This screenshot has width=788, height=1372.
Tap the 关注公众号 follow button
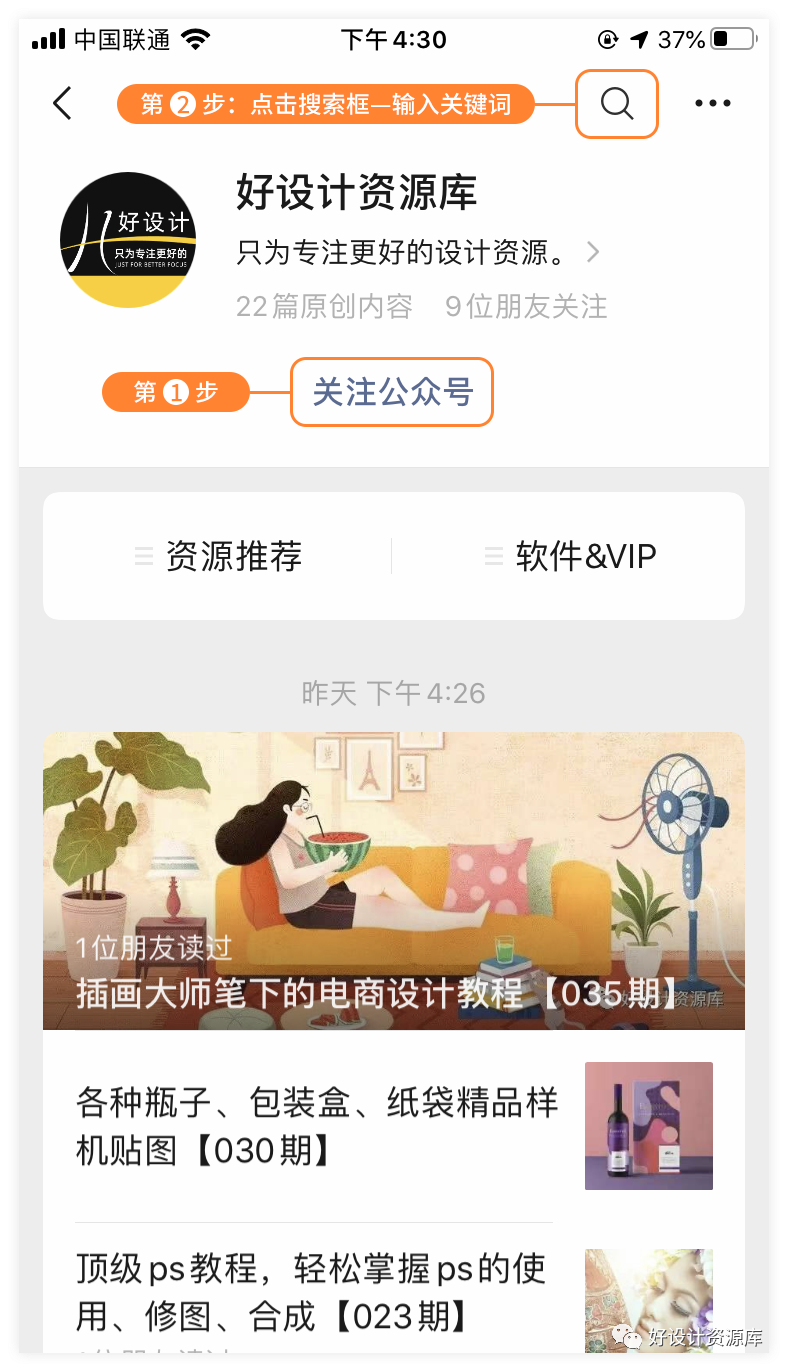click(392, 392)
